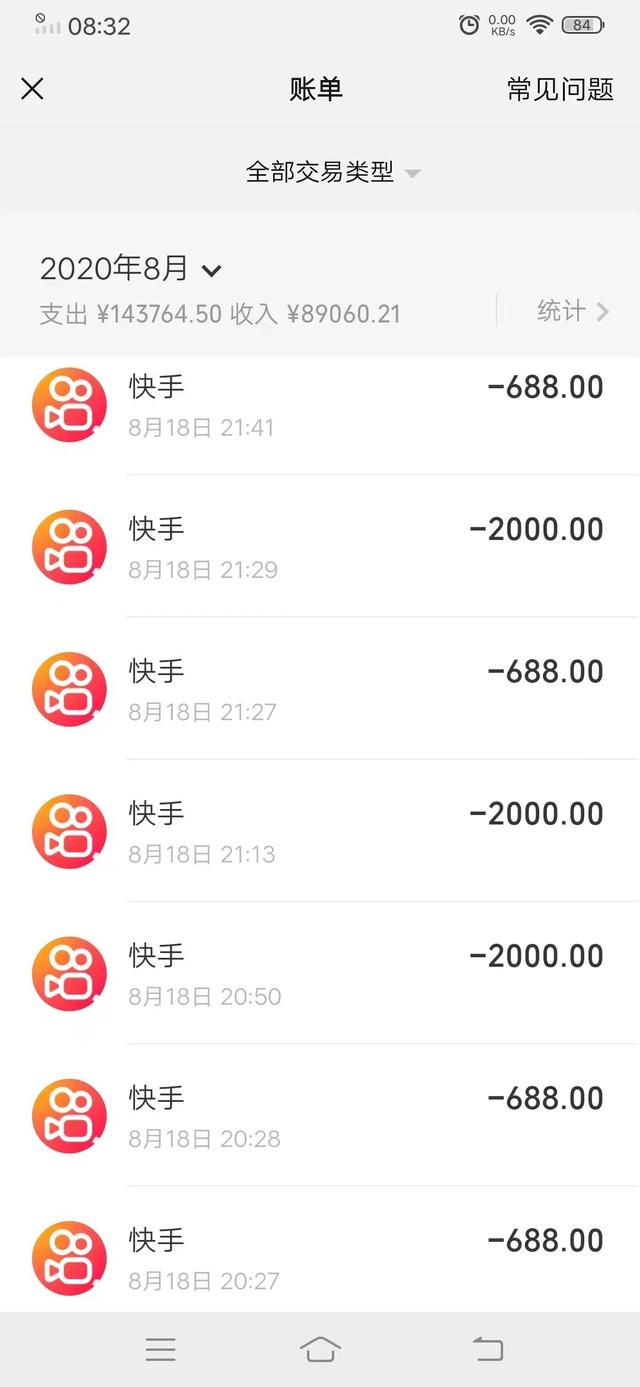This screenshot has width=640, height=1387.
Task: Open 常见问题 help page
Action: (560, 89)
